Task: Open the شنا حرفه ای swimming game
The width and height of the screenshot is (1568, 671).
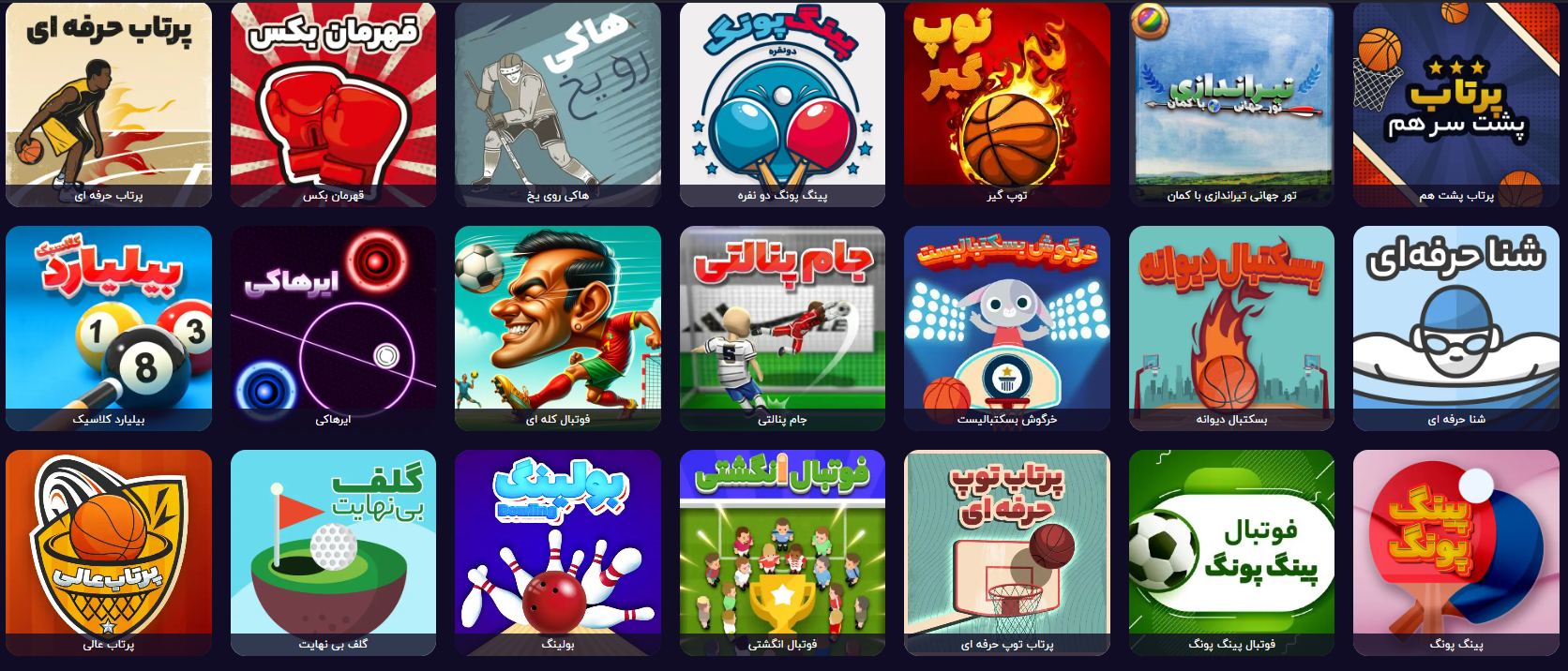Action: click(x=1455, y=328)
